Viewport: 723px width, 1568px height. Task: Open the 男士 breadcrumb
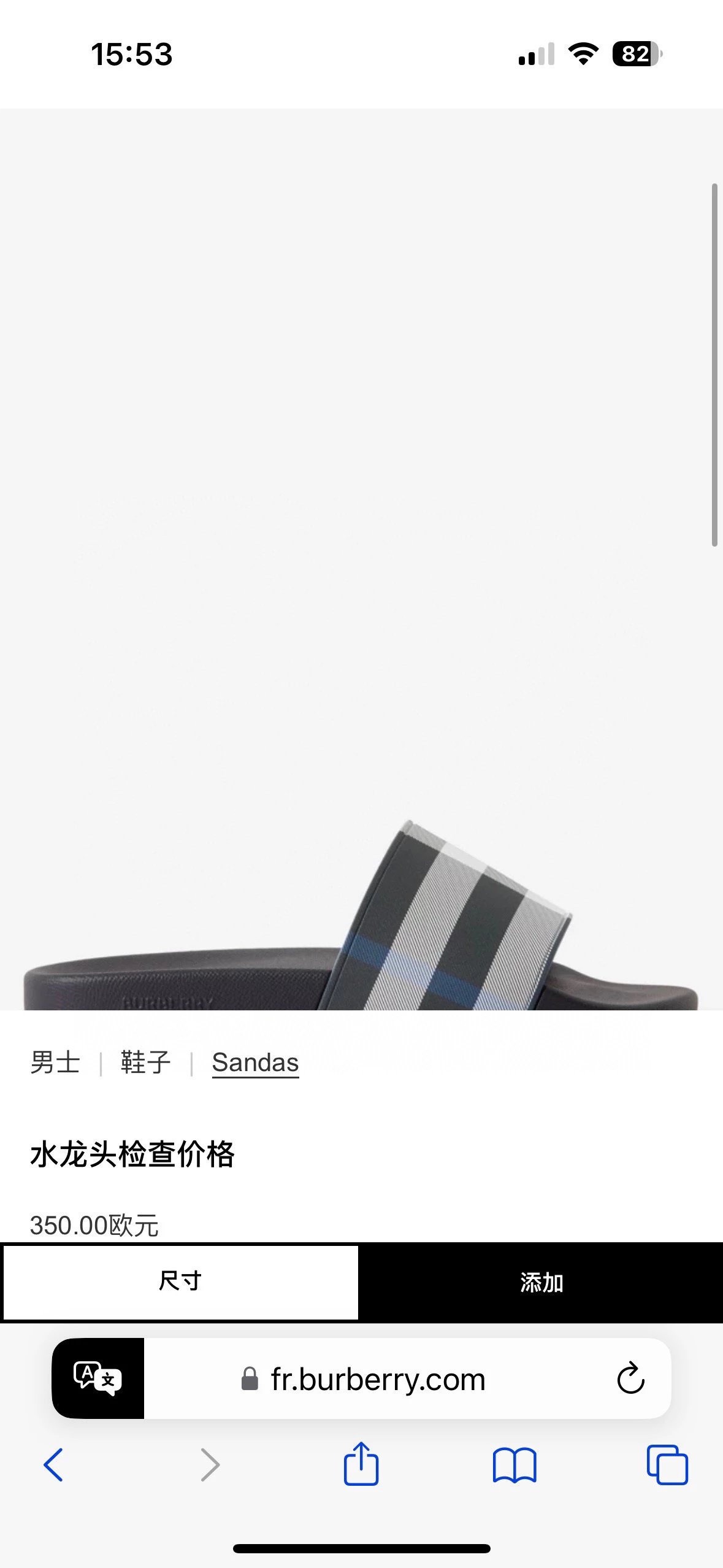[x=55, y=1063]
